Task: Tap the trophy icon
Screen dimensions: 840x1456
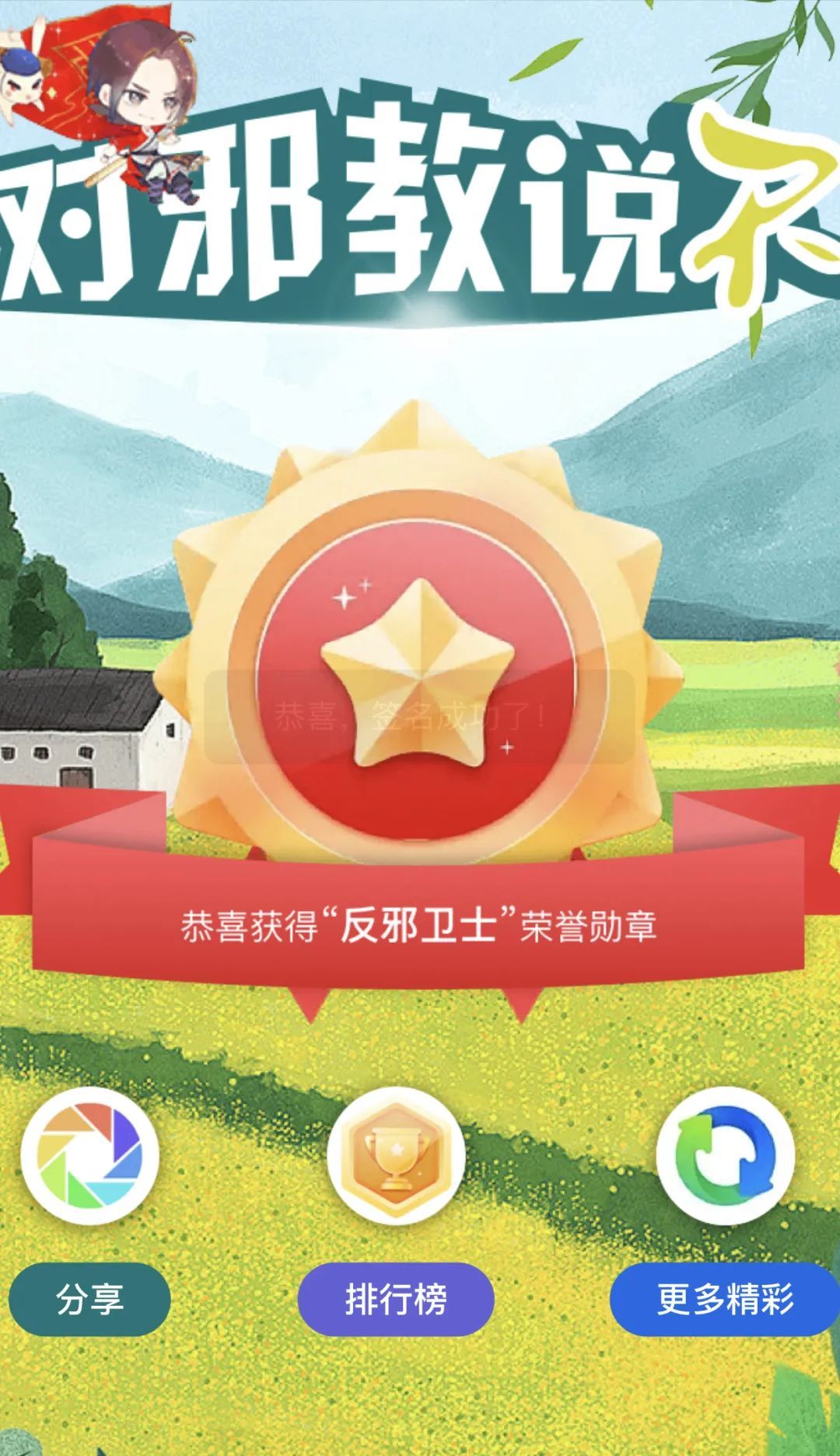Action: (396, 1156)
